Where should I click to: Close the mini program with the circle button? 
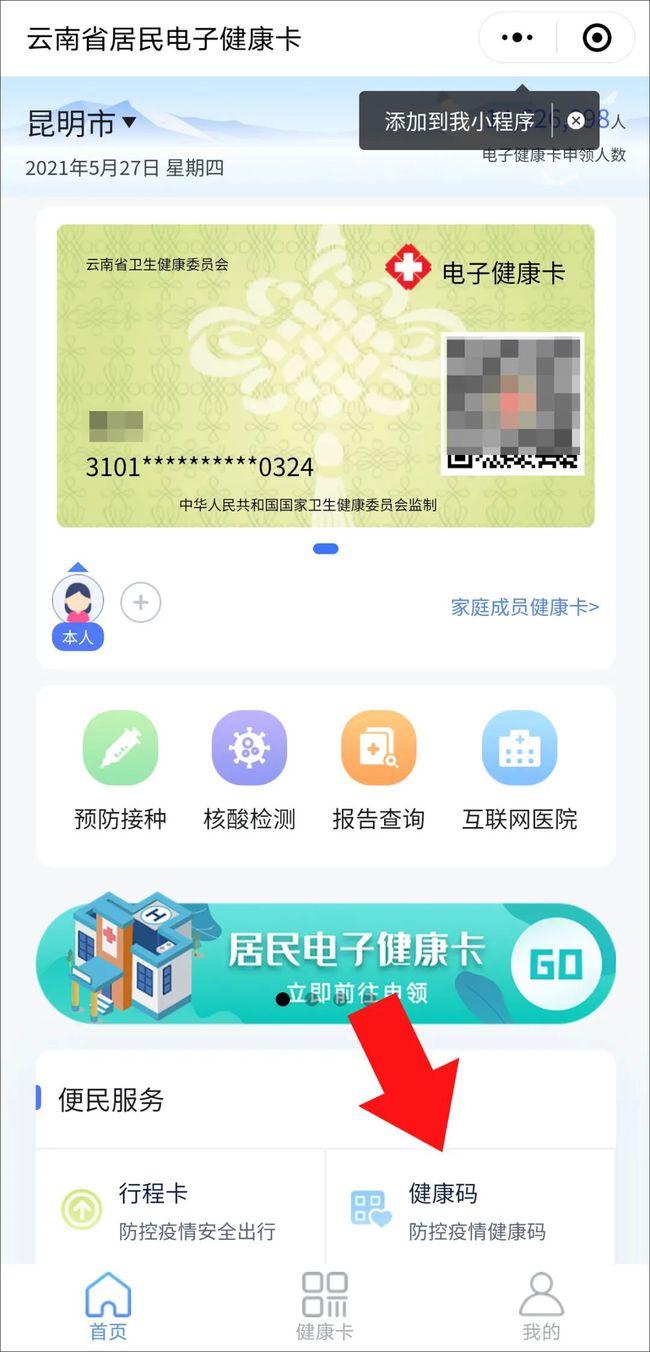click(x=597, y=38)
